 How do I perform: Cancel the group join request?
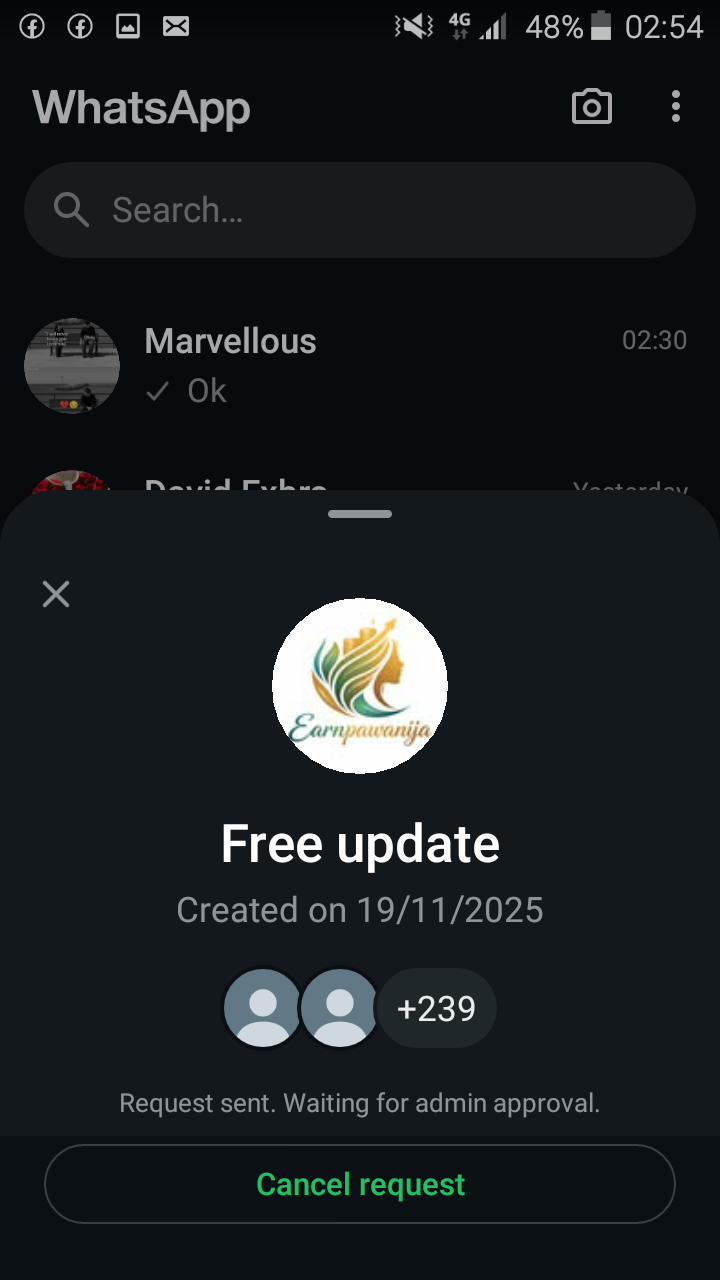[x=360, y=1184]
